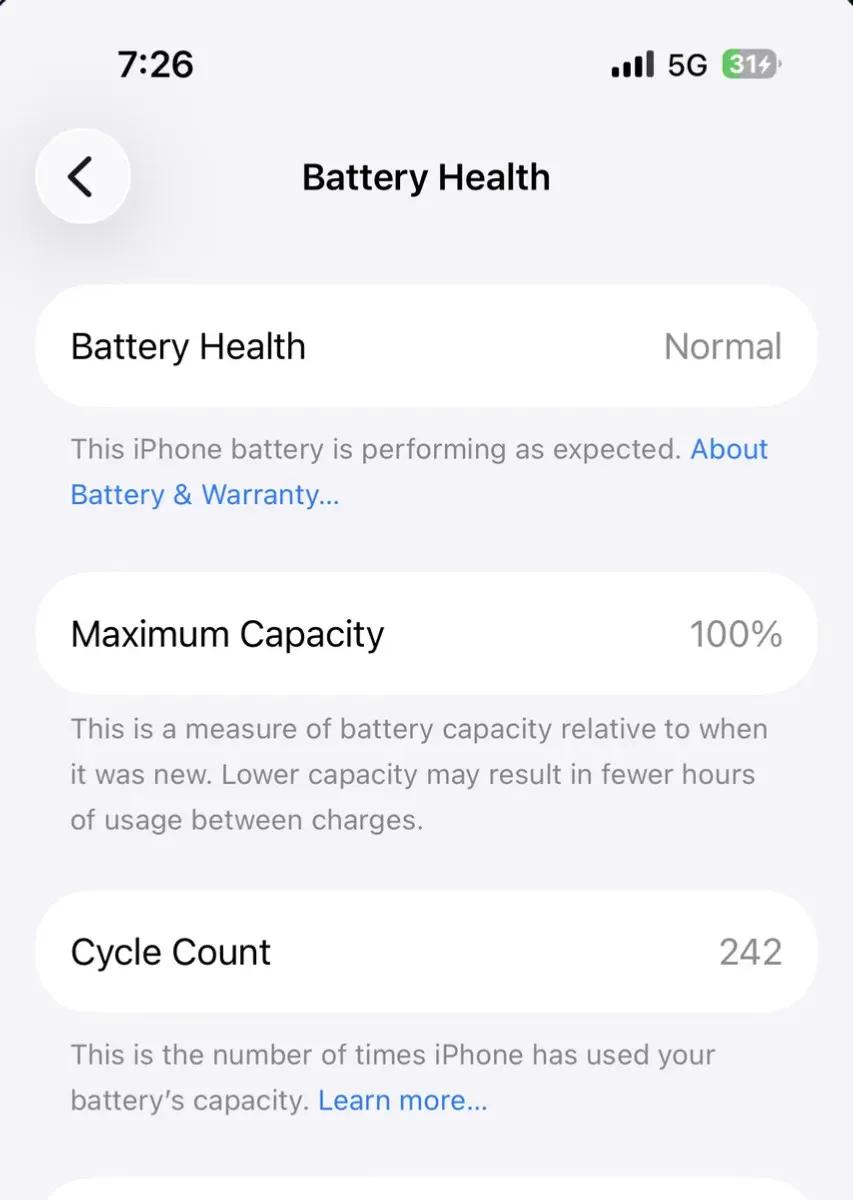The image size is (853, 1200).
Task: Open Learn more about cycle count
Action: click(x=402, y=1101)
